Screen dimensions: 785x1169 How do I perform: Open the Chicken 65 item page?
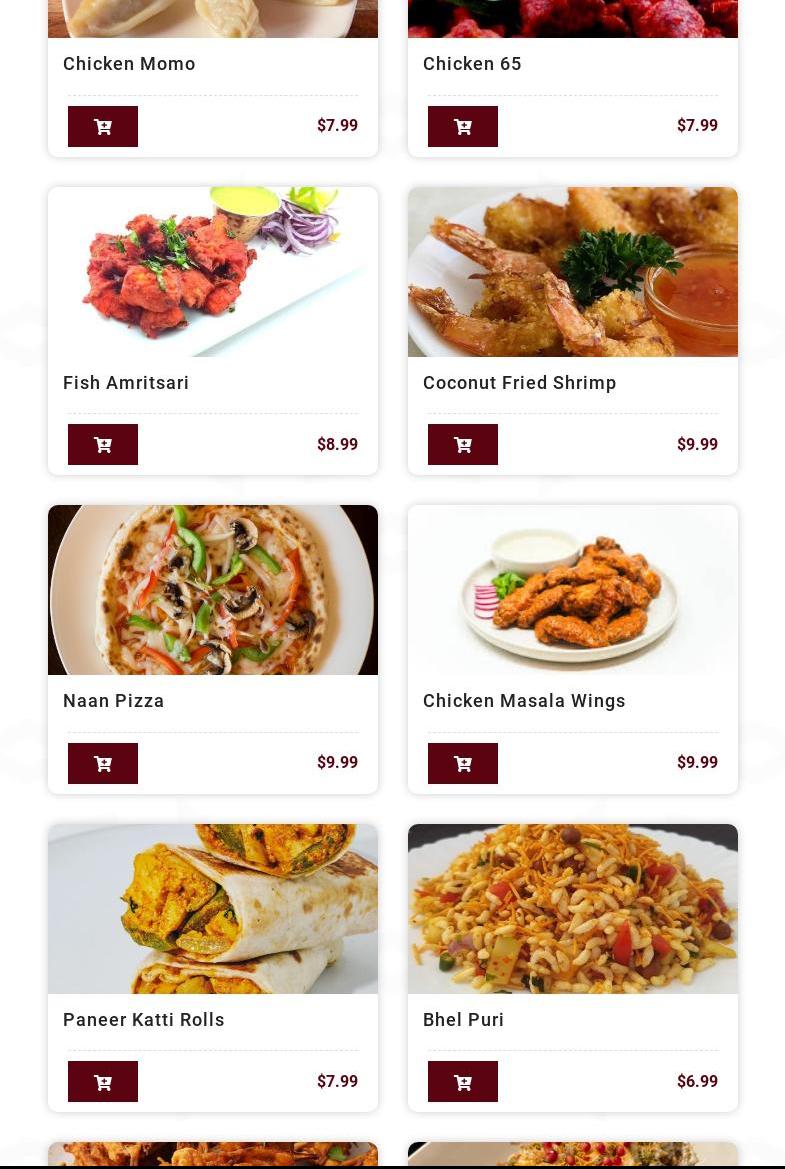pos(472,63)
